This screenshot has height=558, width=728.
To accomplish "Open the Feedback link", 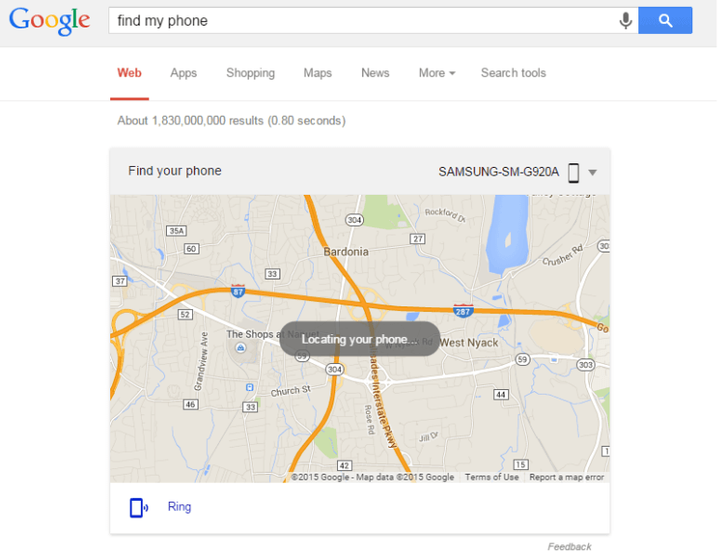I will click(x=569, y=547).
